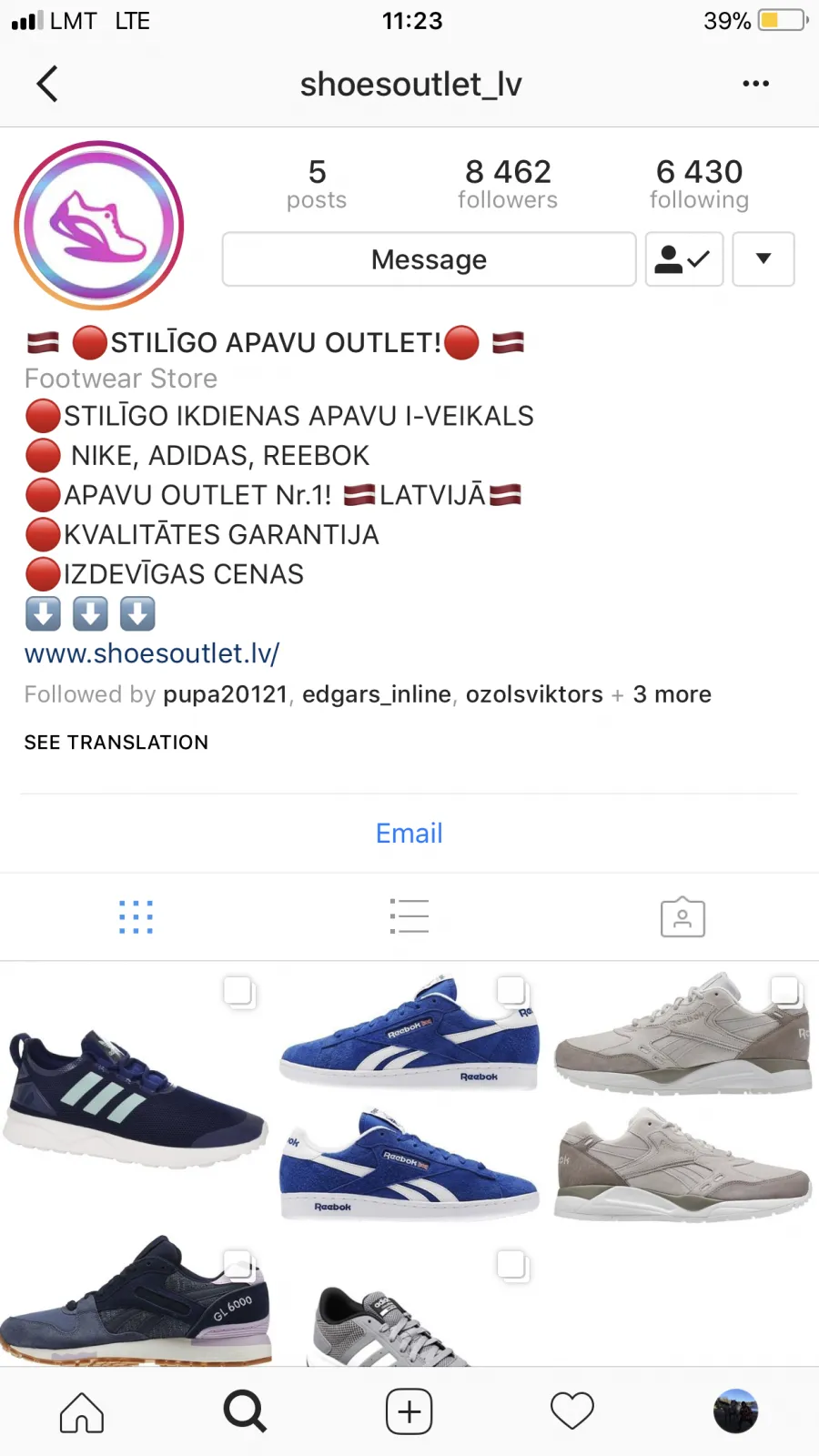
Task: Switch to grid view tab
Action: [x=136, y=916]
